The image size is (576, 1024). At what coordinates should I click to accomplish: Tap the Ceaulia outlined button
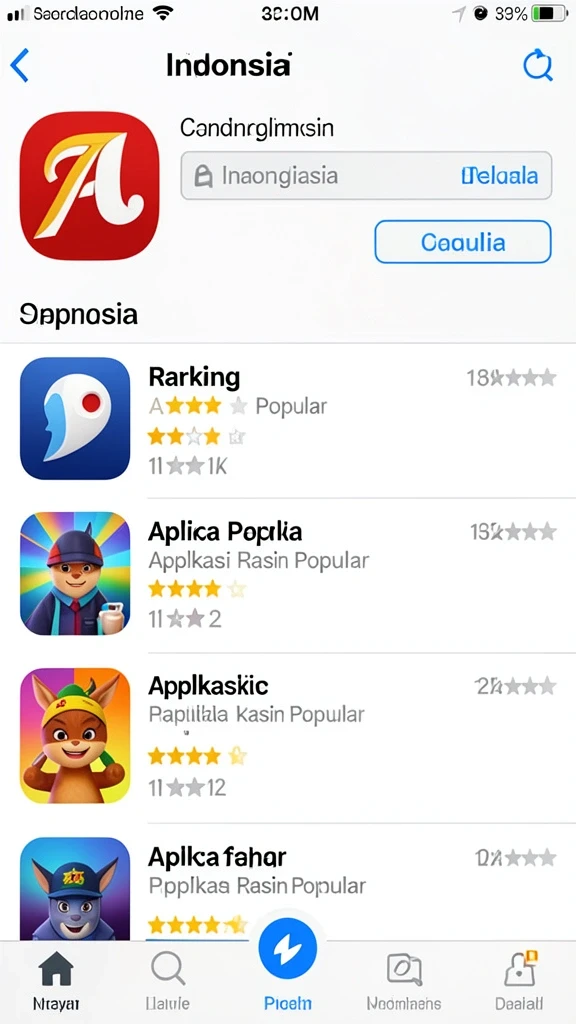463,242
